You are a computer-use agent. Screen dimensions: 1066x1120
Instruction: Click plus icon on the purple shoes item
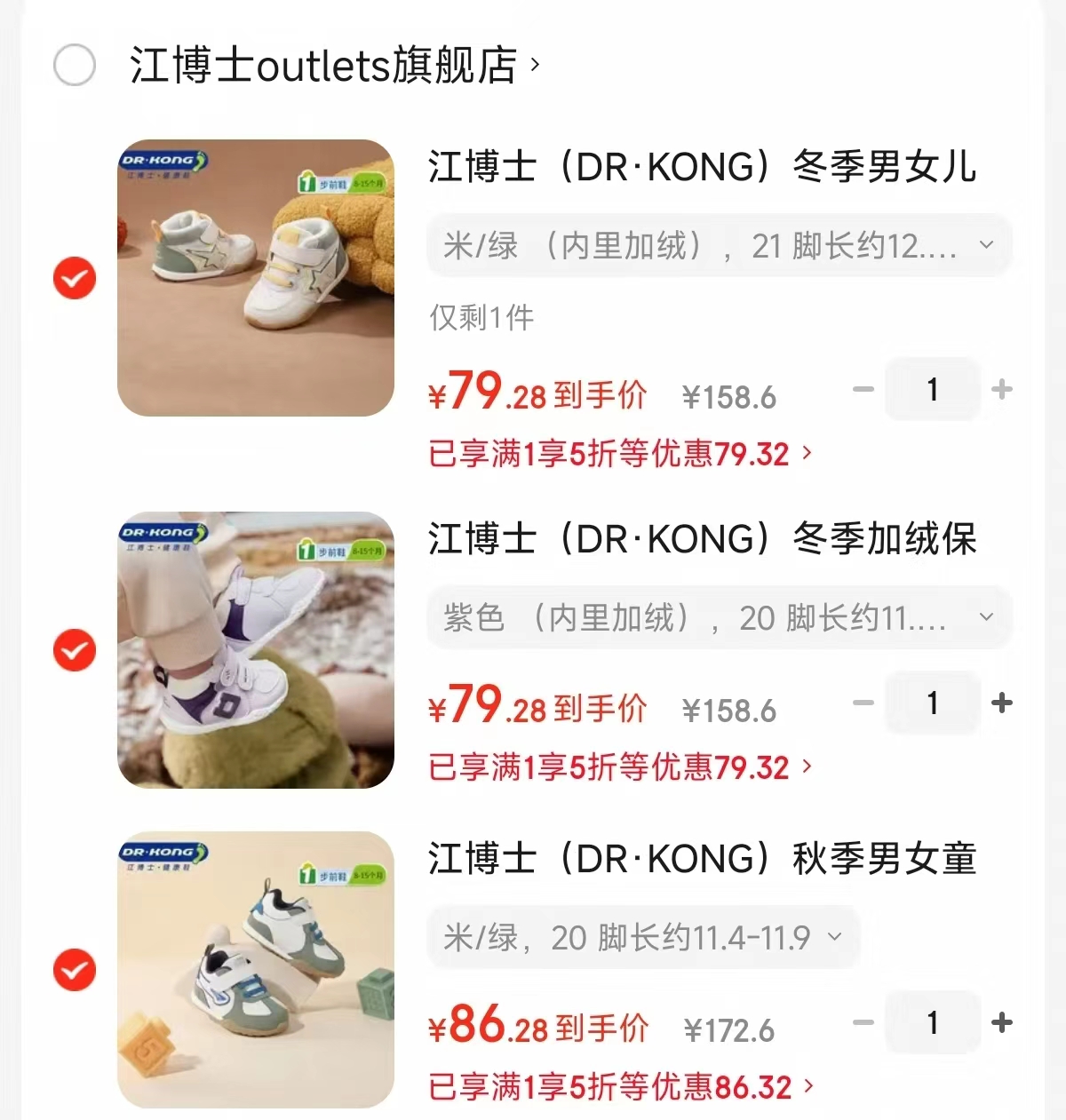pyautogui.click(x=1002, y=703)
